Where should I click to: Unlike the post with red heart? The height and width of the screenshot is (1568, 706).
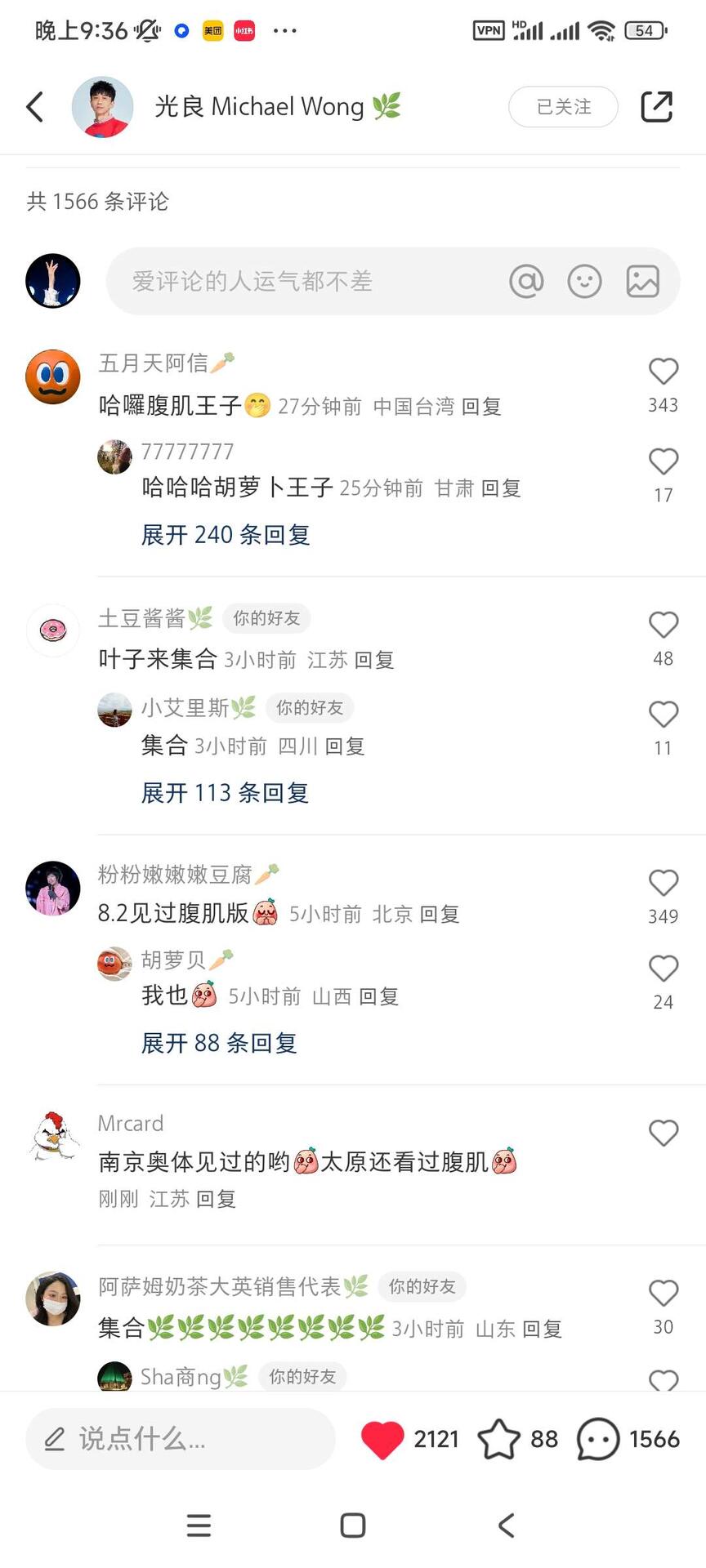coord(382,1439)
